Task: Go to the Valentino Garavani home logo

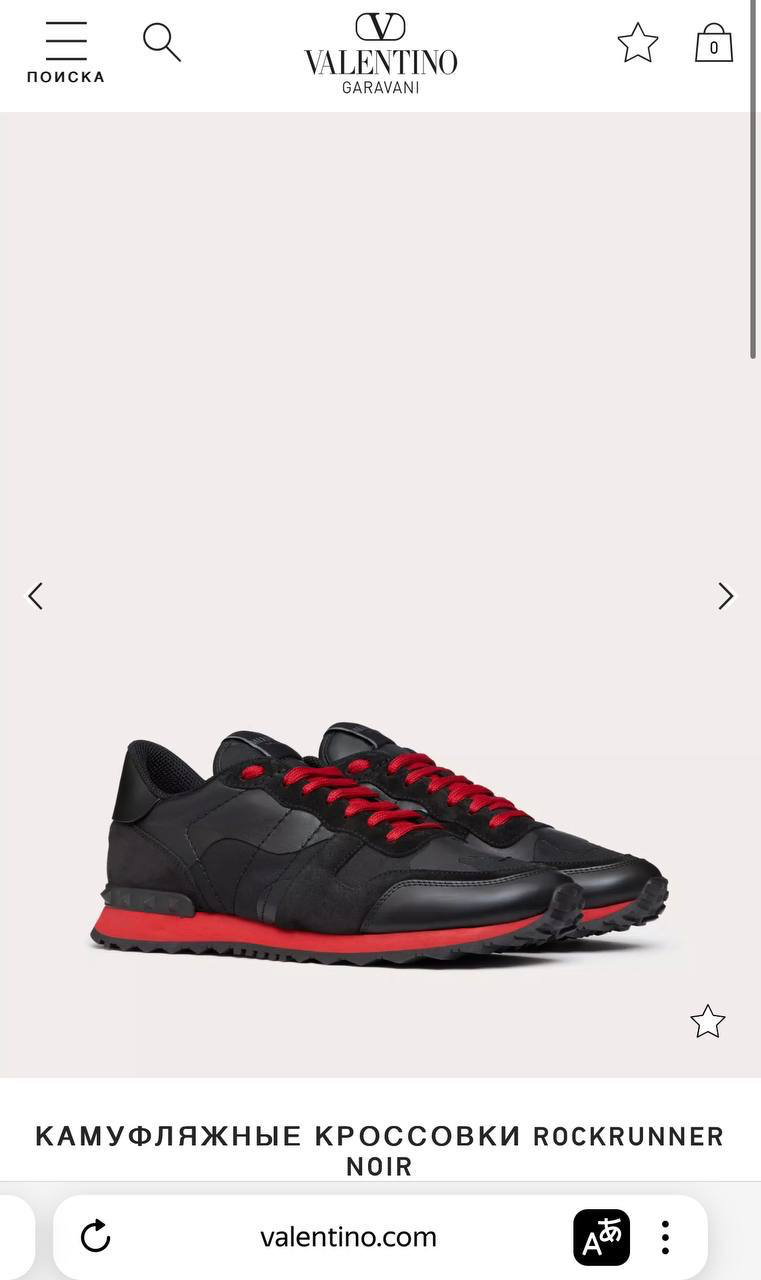Action: 380,53
